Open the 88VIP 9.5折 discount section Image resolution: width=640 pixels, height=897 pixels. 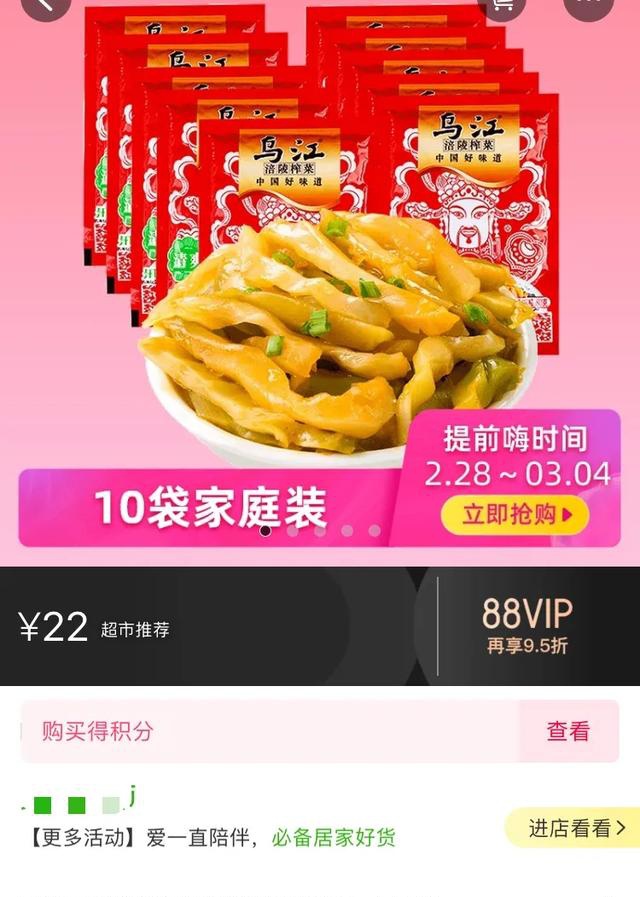click(x=527, y=626)
